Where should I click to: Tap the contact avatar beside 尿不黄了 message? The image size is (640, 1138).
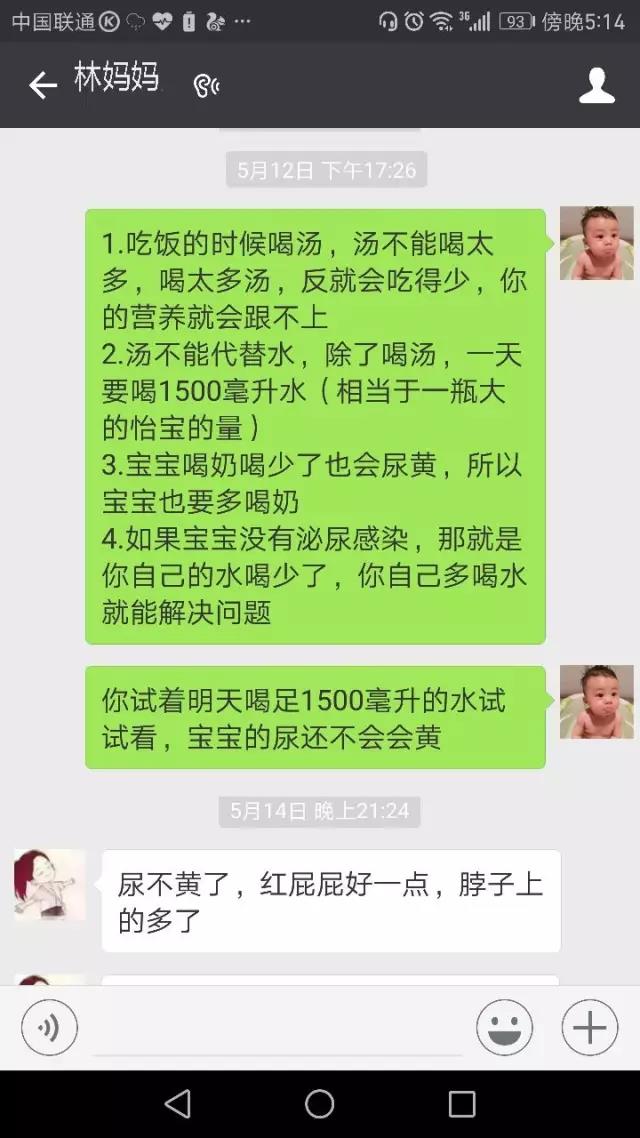pos(49,885)
